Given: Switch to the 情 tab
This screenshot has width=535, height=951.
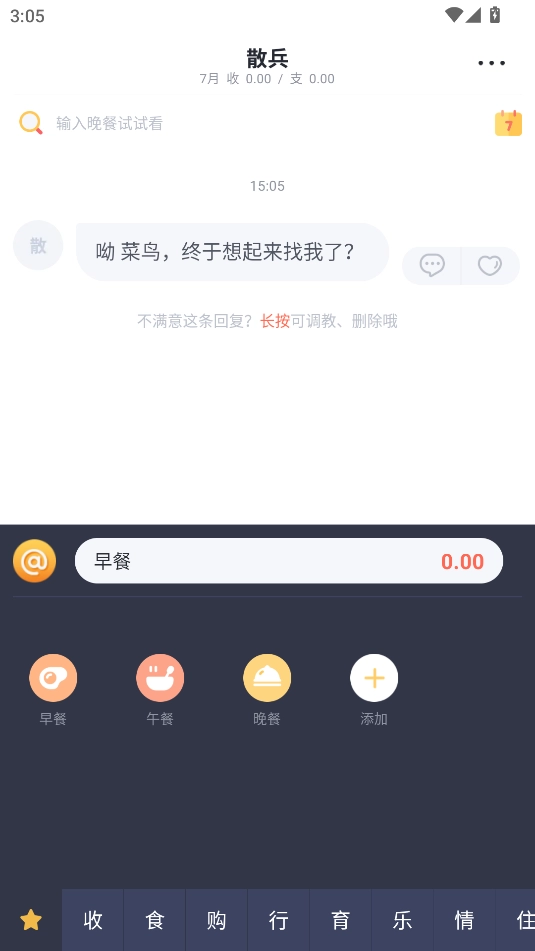Looking at the screenshot, I should click(464, 920).
